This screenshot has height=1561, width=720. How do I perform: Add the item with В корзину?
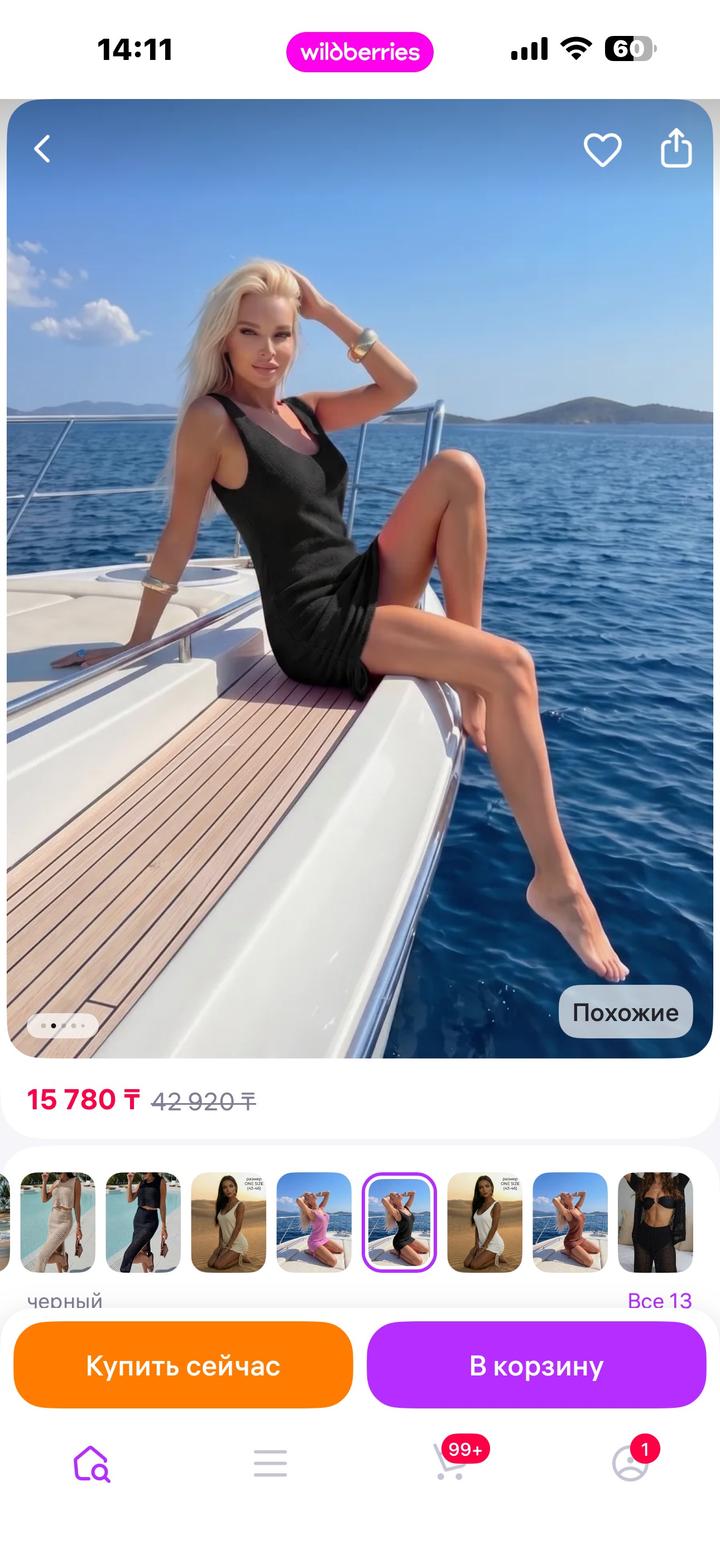[536, 1366]
